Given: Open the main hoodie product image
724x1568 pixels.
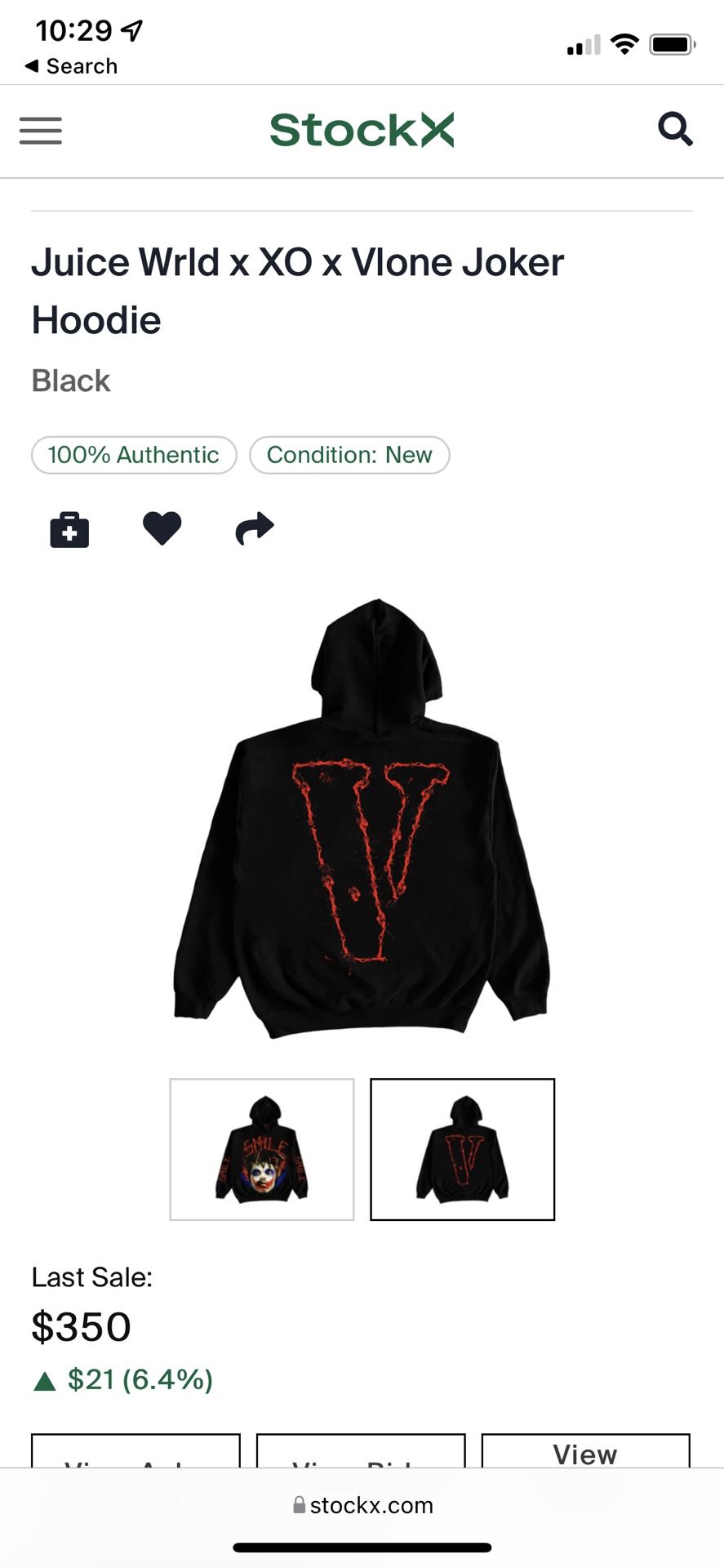Looking at the screenshot, I should pyautogui.click(x=362, y=818).
